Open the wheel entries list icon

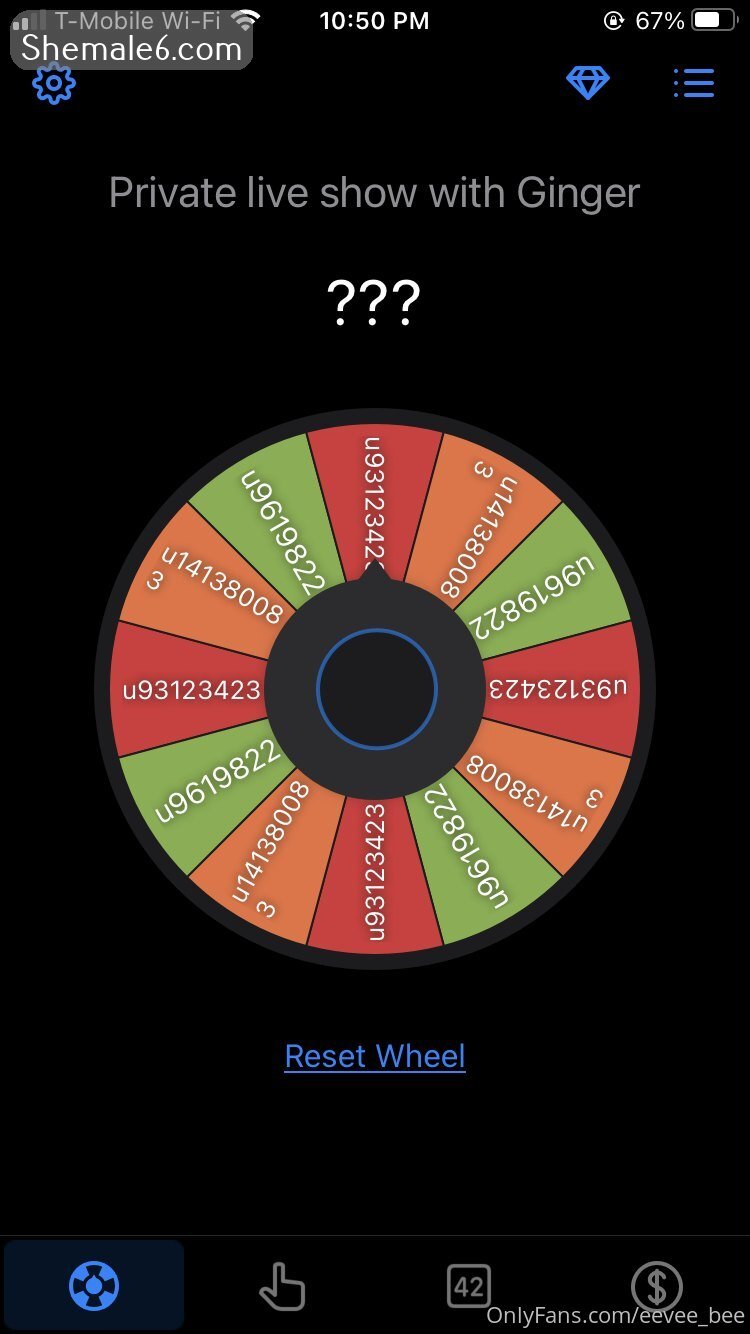693,83
